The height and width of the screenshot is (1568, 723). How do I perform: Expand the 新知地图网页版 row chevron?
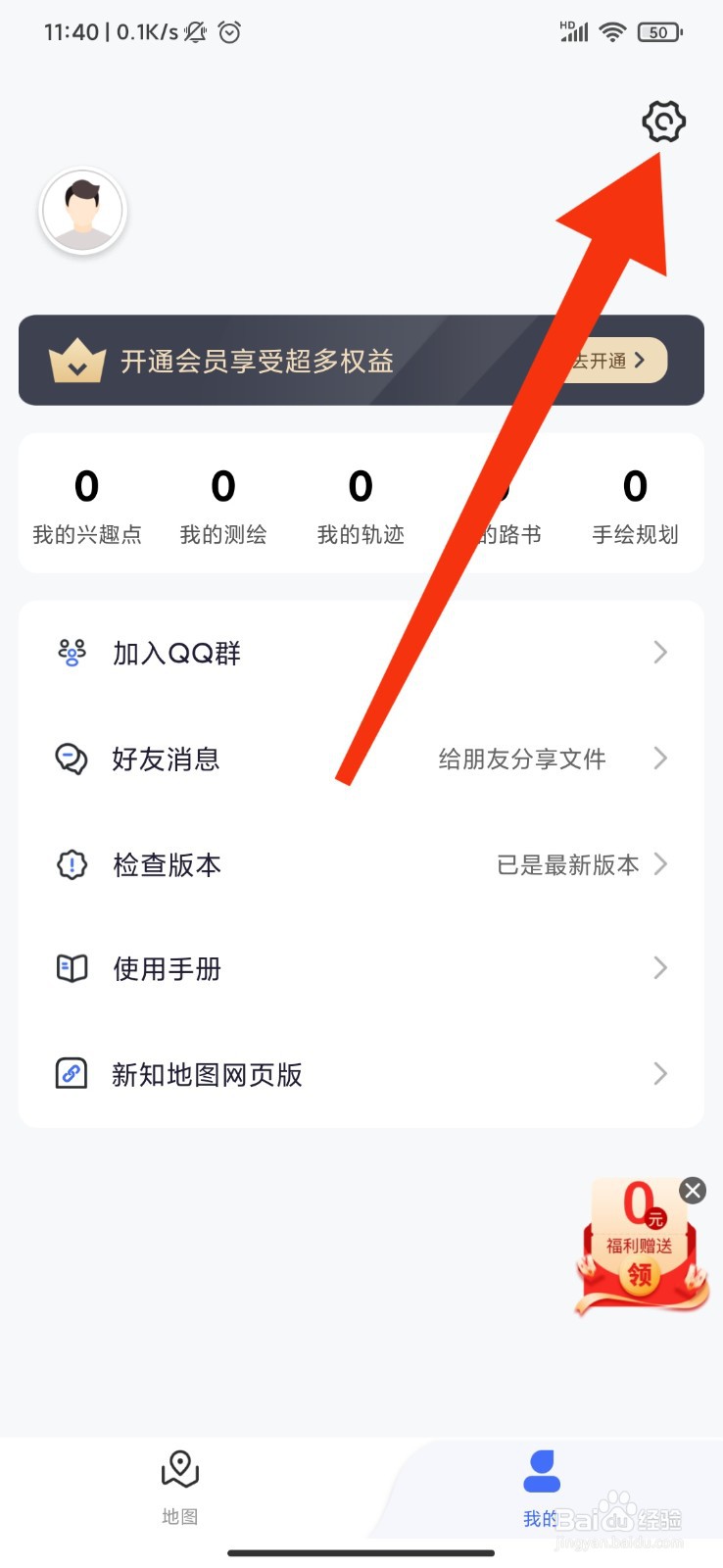[x=660, y=1074]
